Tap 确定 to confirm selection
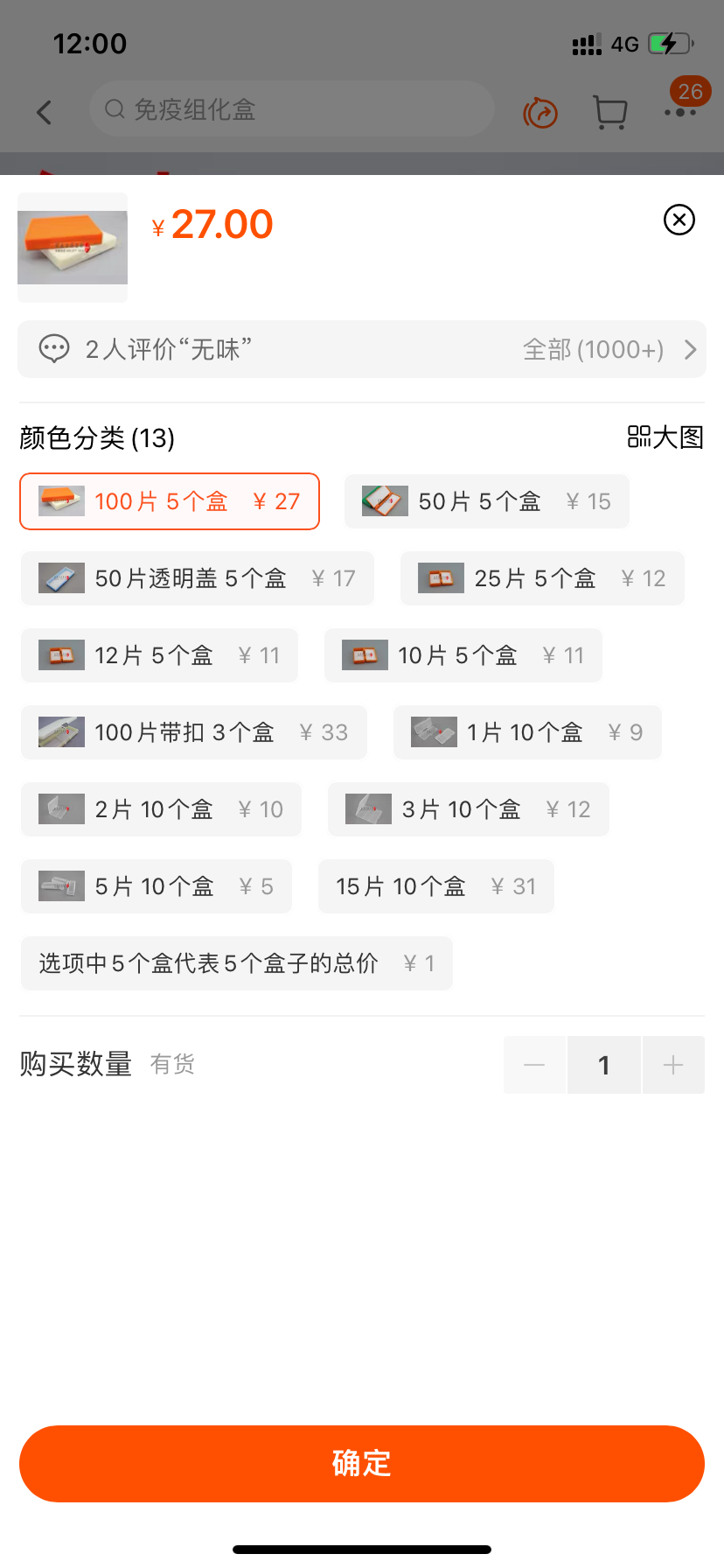Viewport: 724px width, 1568px height. 362,1464
